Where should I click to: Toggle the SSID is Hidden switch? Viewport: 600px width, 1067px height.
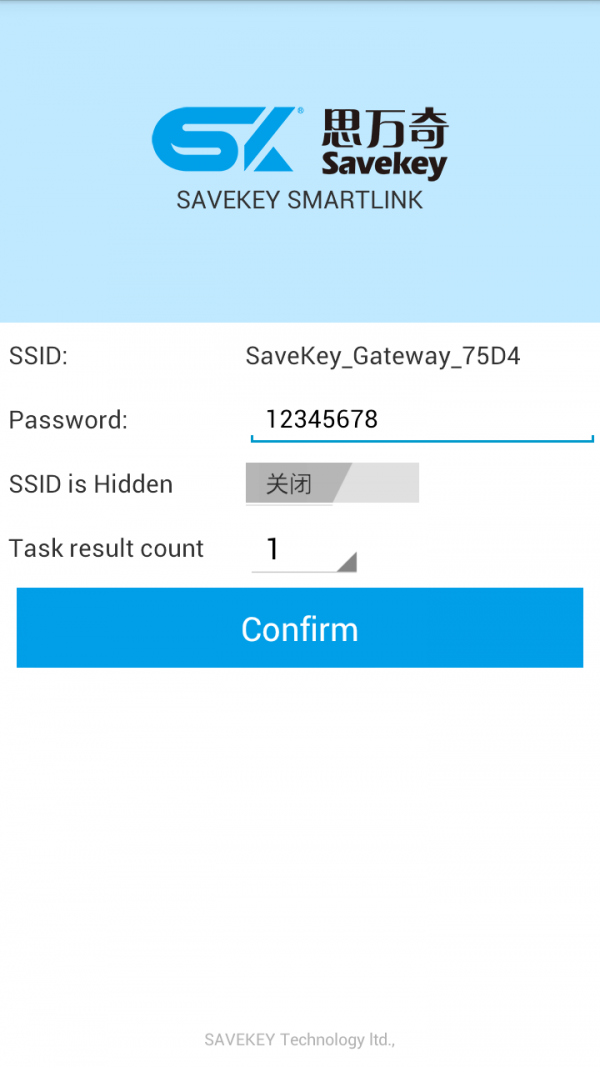coord(331,484)
